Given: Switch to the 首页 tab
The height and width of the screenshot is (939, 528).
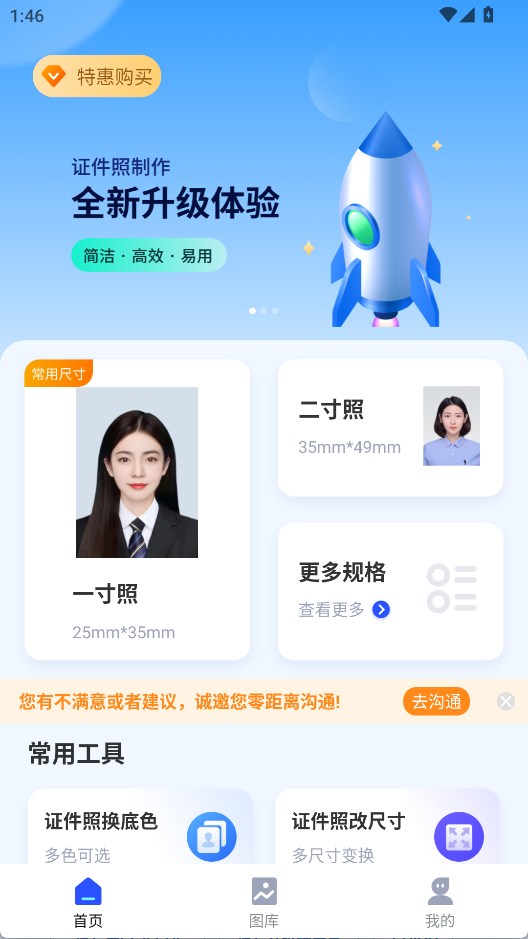Looking at the screenshot, I should click(x=88, y=902).
